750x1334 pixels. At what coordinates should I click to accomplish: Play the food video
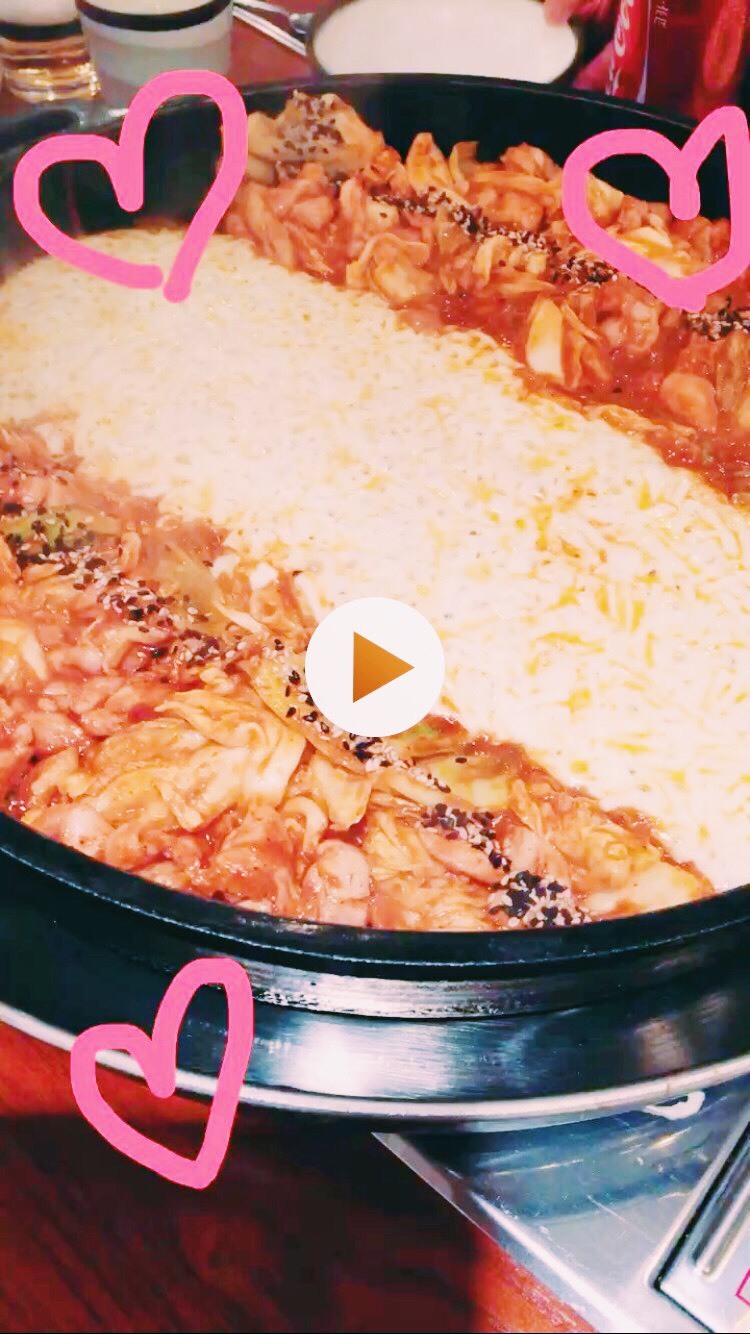pos(375,667)
